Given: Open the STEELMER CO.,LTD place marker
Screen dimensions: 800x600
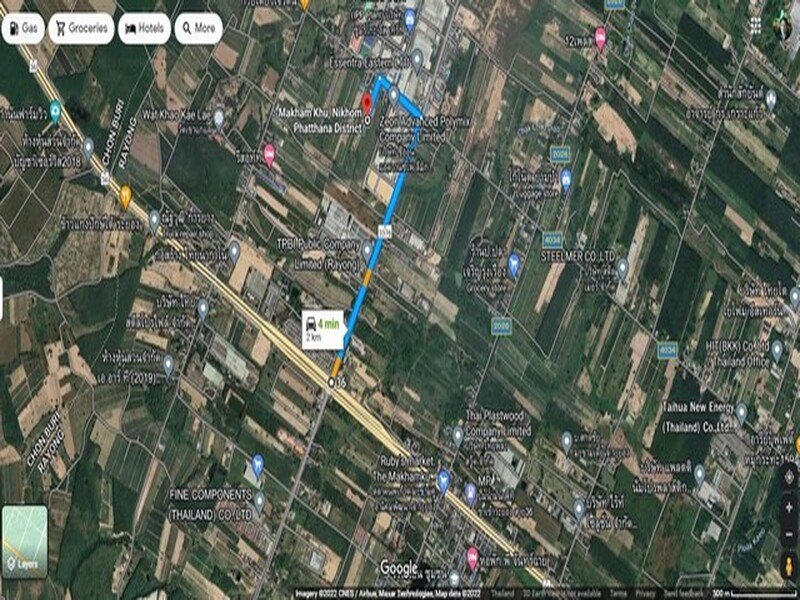Looking at the screenshot, I should pyautogui.click(x=622, y=267).
